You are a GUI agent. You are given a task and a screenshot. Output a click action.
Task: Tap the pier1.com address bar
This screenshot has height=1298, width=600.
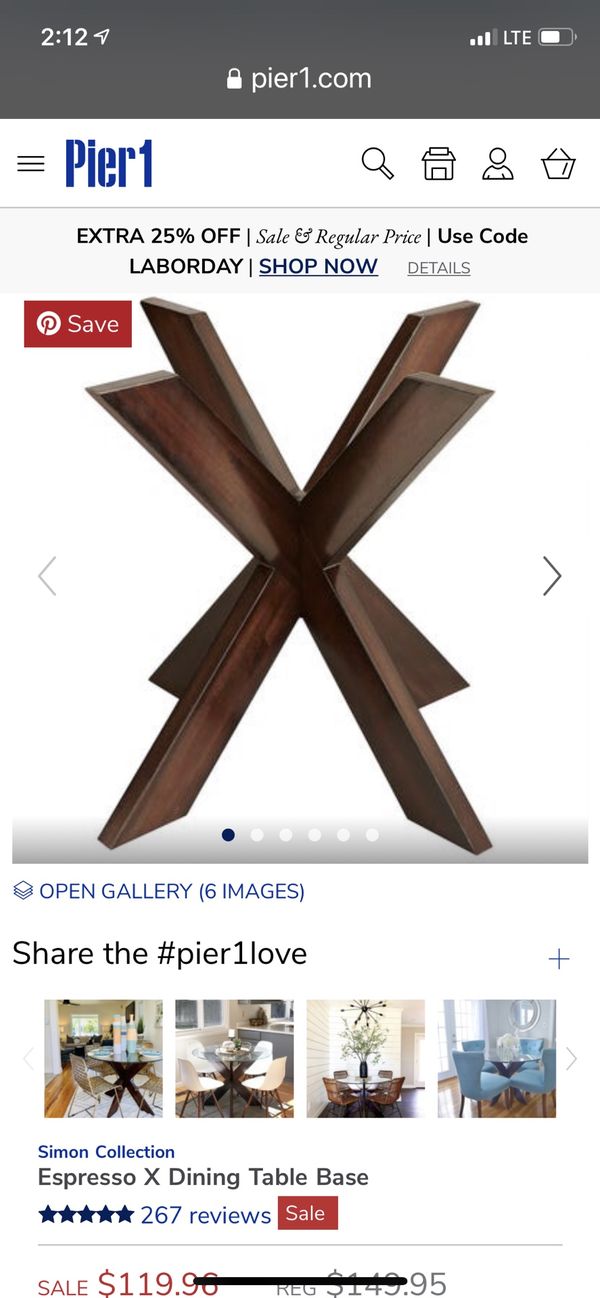click(x=300, y=79)
